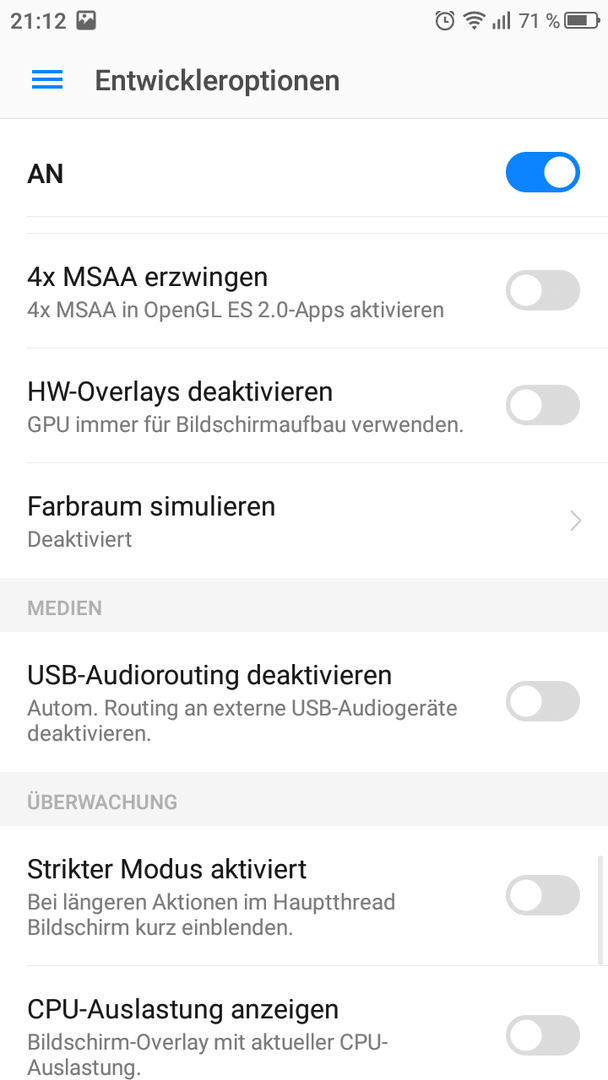Turn on CPU-Auslastung anzeigen

543,1035
